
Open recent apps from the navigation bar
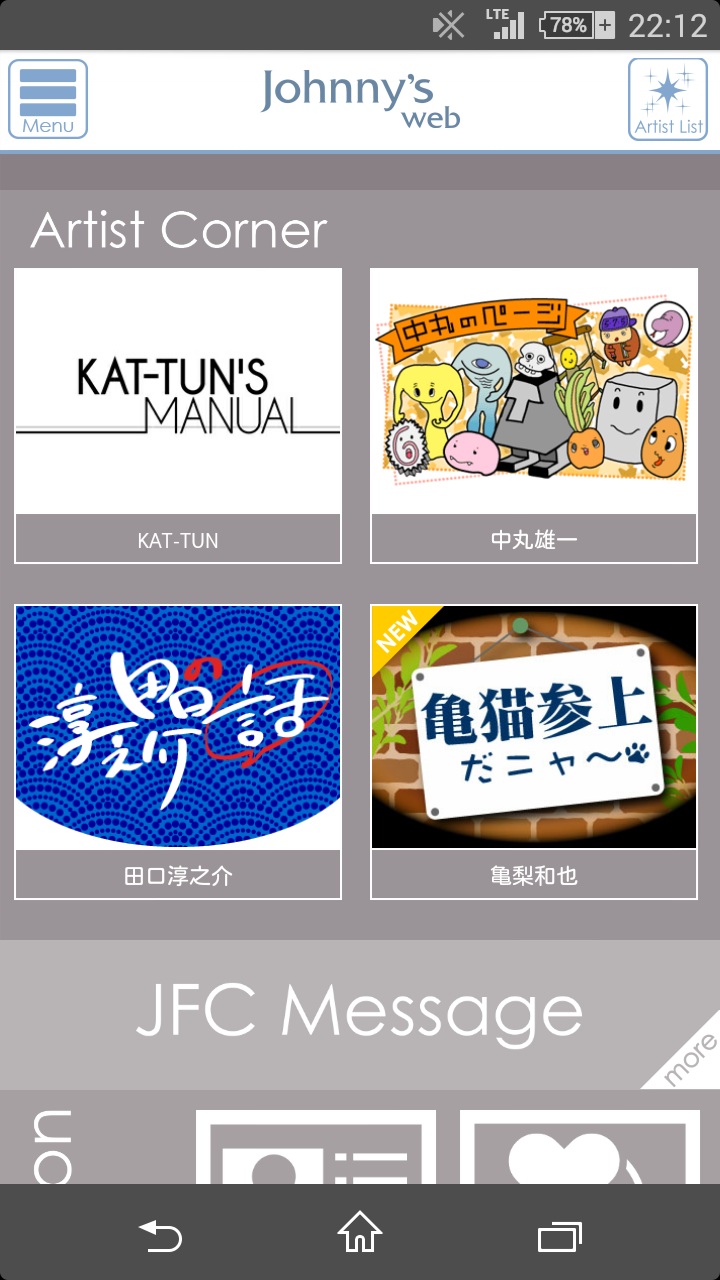pyautogui.click(x=560, y=1236)
